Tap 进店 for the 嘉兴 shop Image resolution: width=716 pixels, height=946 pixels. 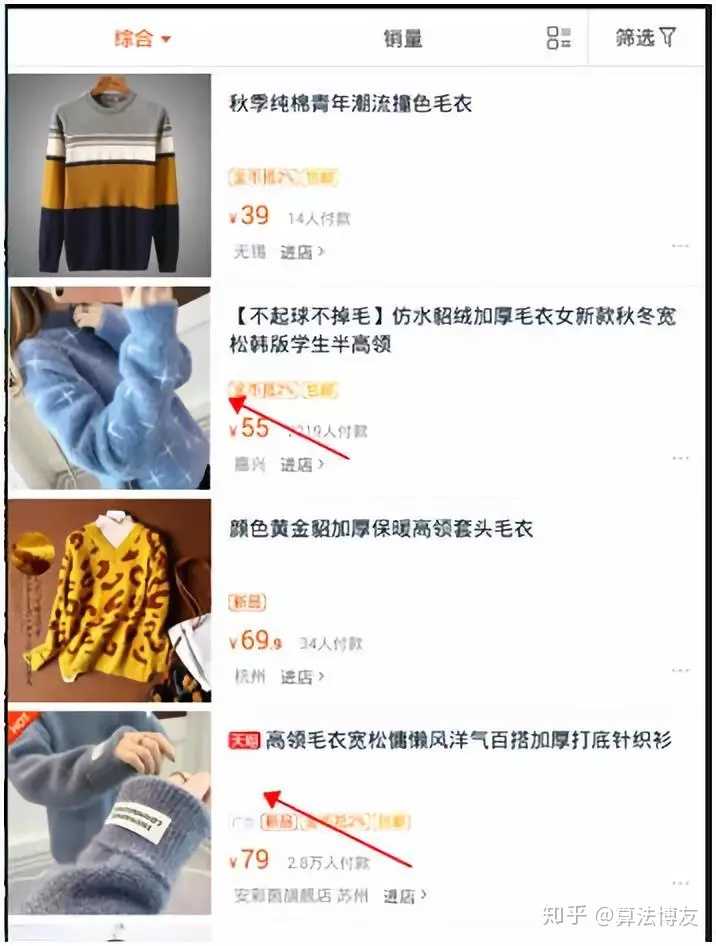pos(301,464)
